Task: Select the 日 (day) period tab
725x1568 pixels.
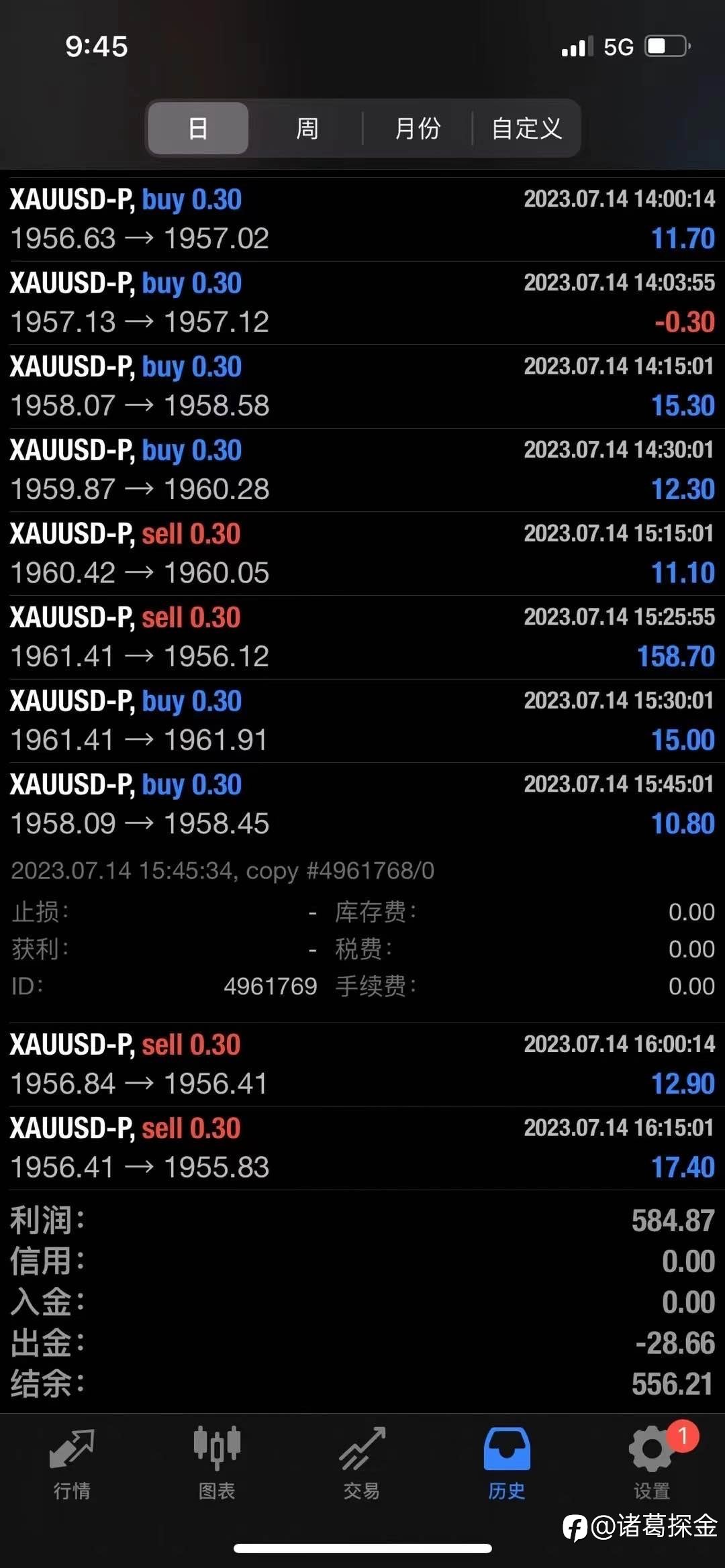Action: pyautogui.click(x=198, y=128)
